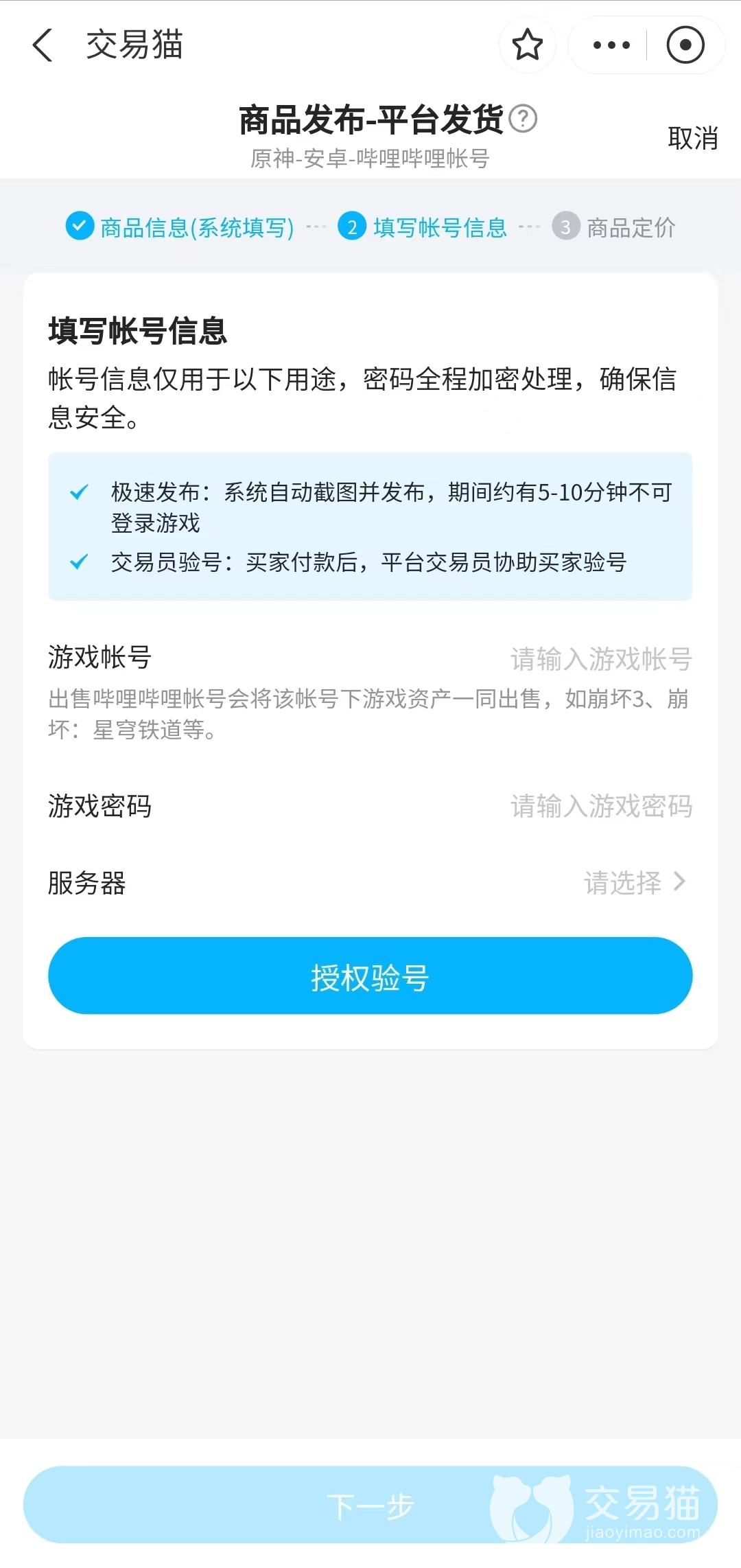Tap the 授权验号 button

pos(370,976)
